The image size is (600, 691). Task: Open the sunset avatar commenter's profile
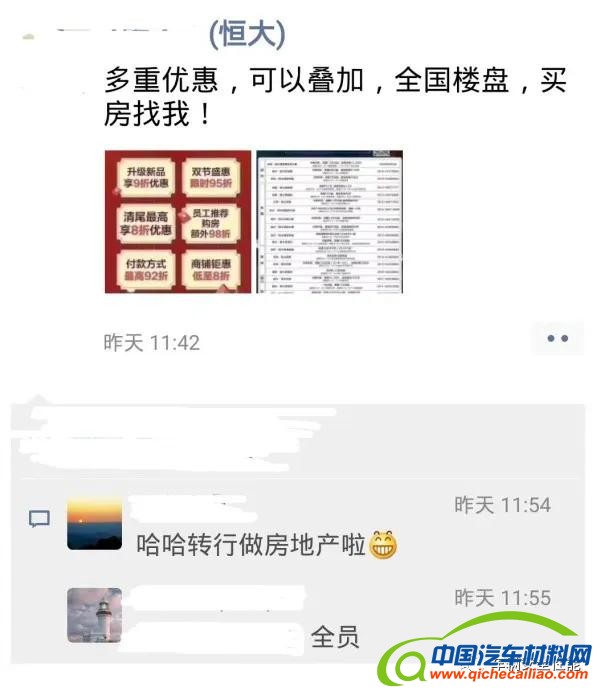(x=94, y=523)
